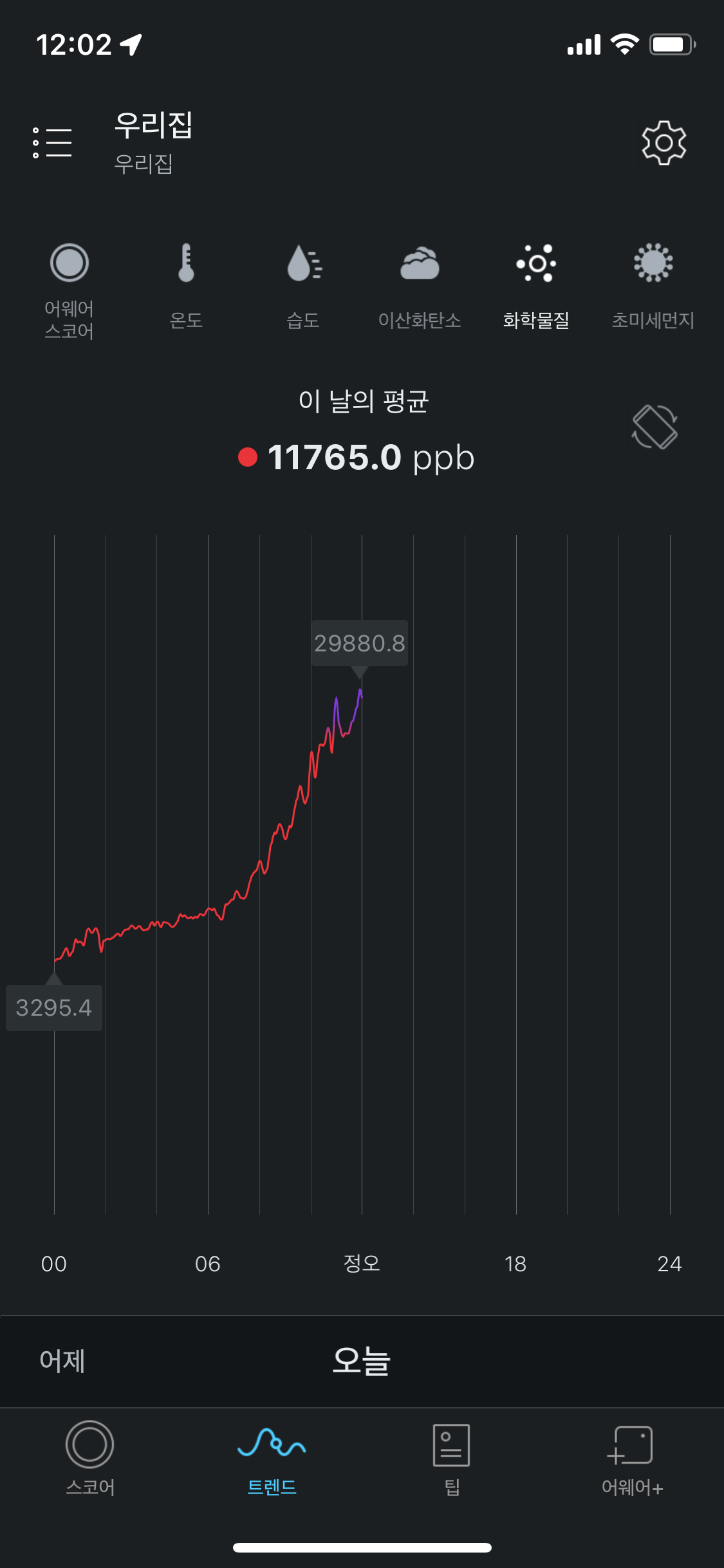The height and width of the screenshot is (1568, 724).
Task: Open settings gear icon
Action: (664, 142)
